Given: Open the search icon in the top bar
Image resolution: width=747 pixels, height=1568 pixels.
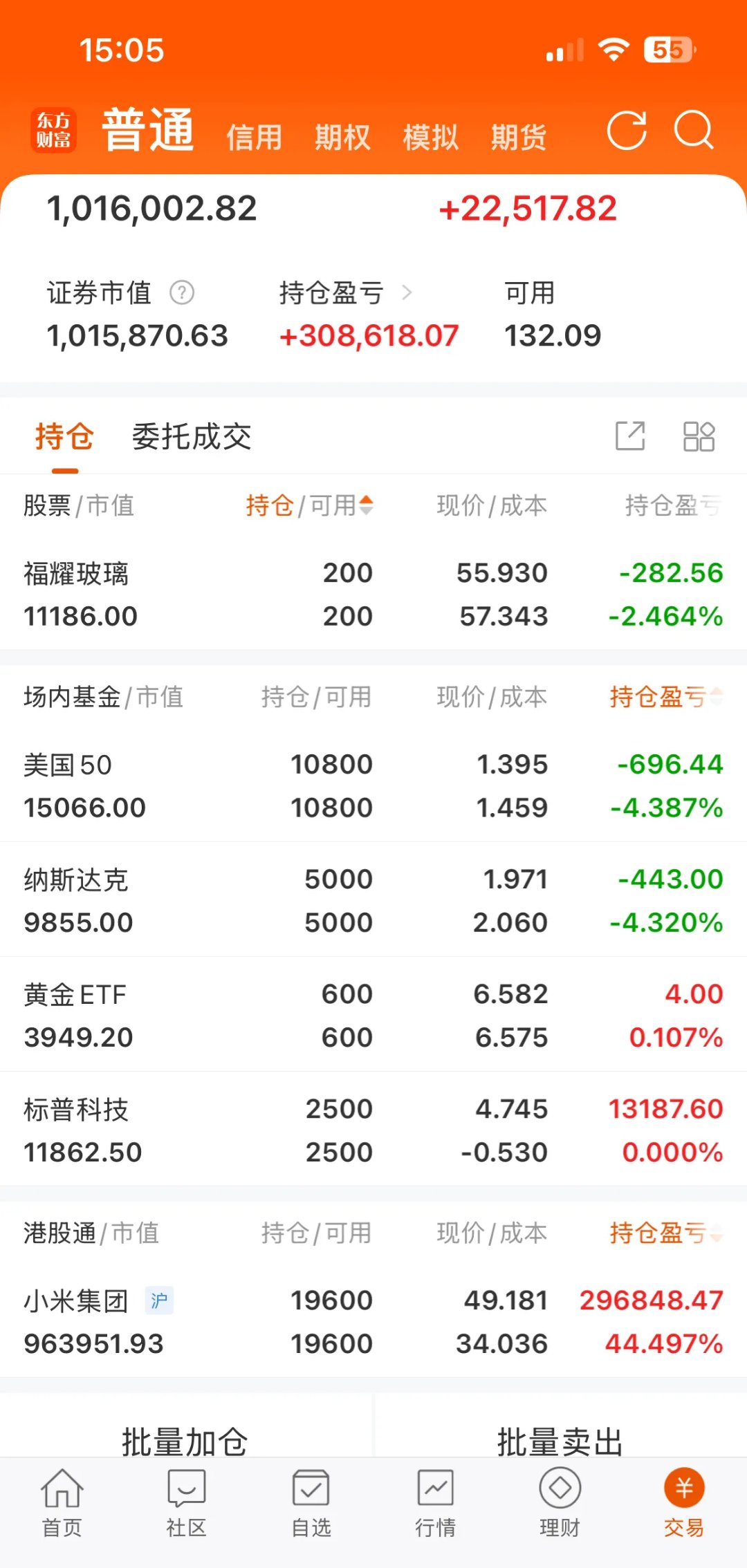Looking at the screenshot, I should 694,131.
